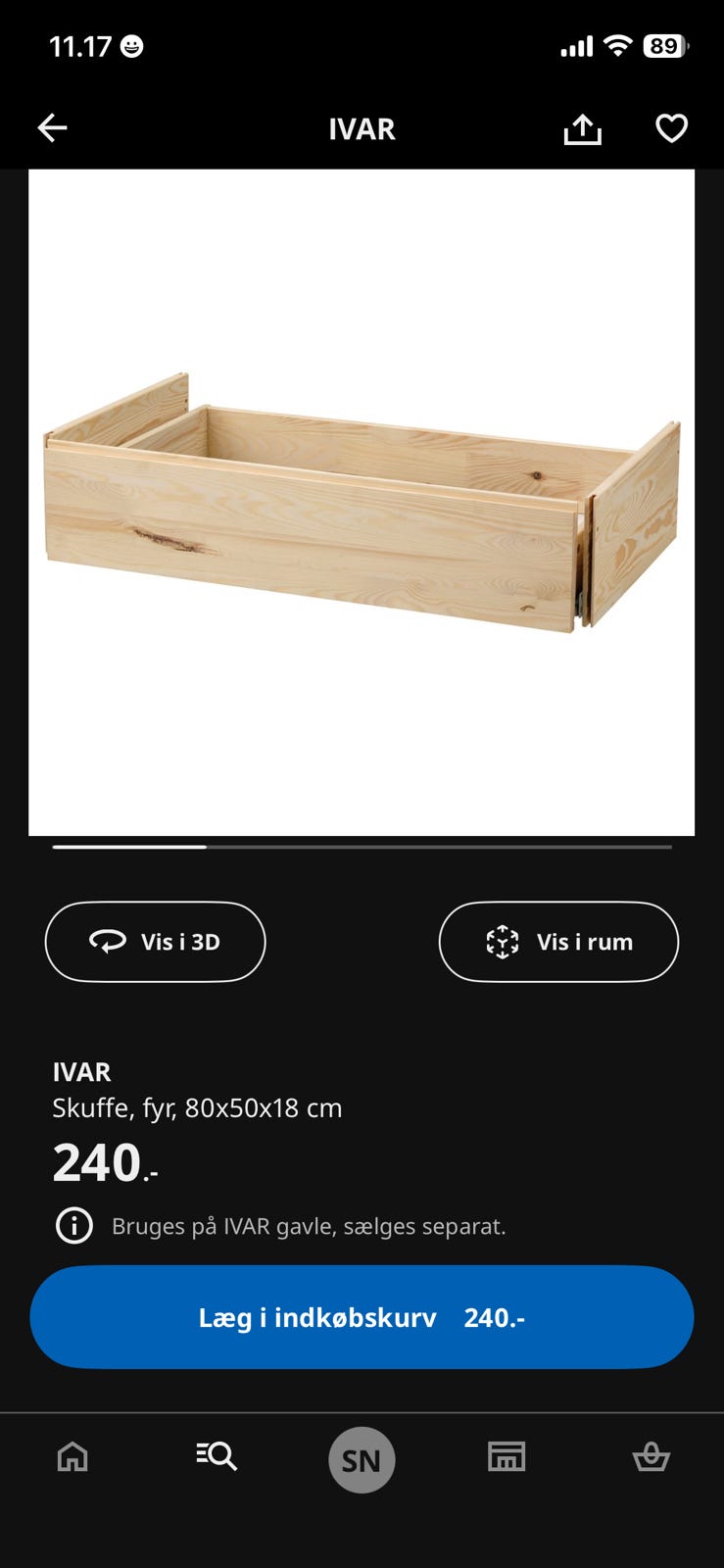The image size is (724, 1568).
Task: Open the SN profile tab
Action: coord(362,1460)
